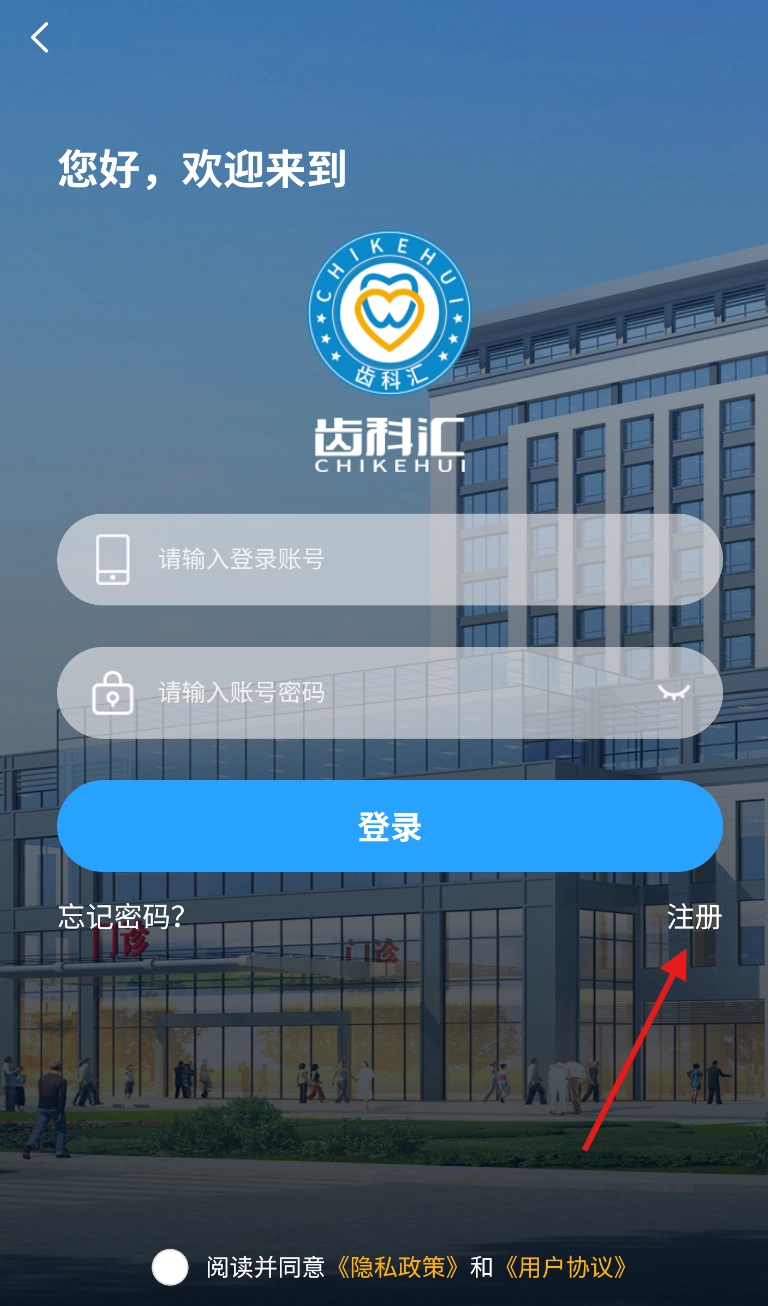The image size is (768, 1306).
Task: Open the 用户协议 user agreement
Action: 566,1267
